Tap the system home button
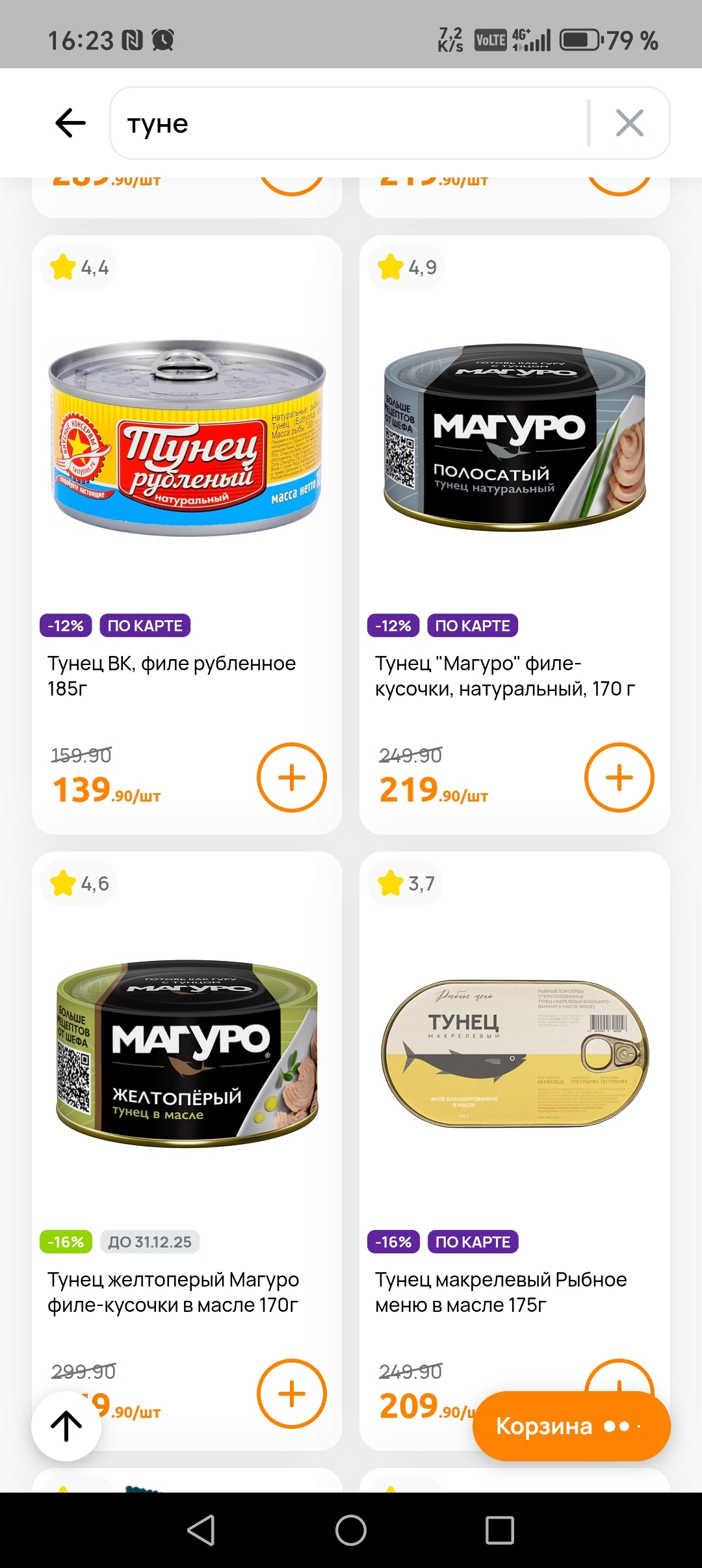702x1568 pixels. (351, 1530)
